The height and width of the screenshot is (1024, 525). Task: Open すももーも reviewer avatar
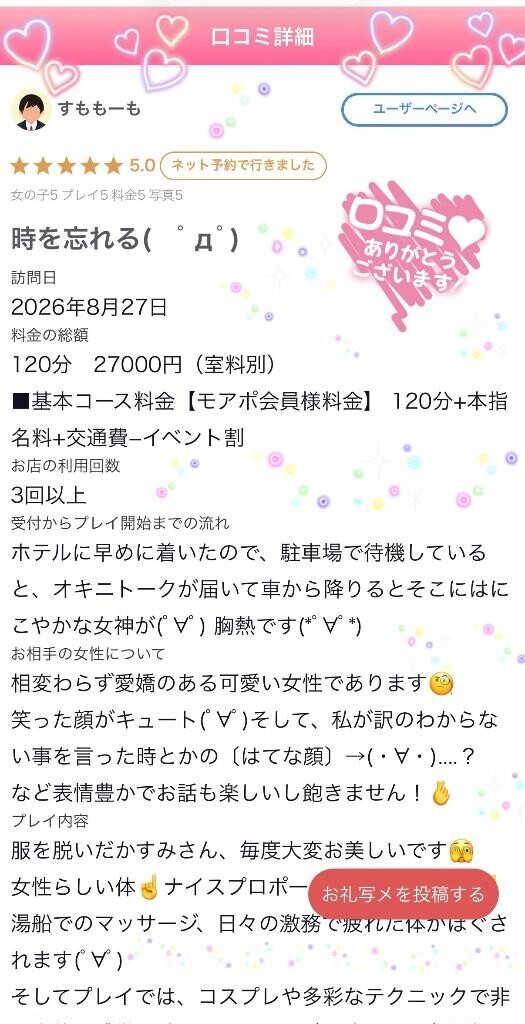31,109
